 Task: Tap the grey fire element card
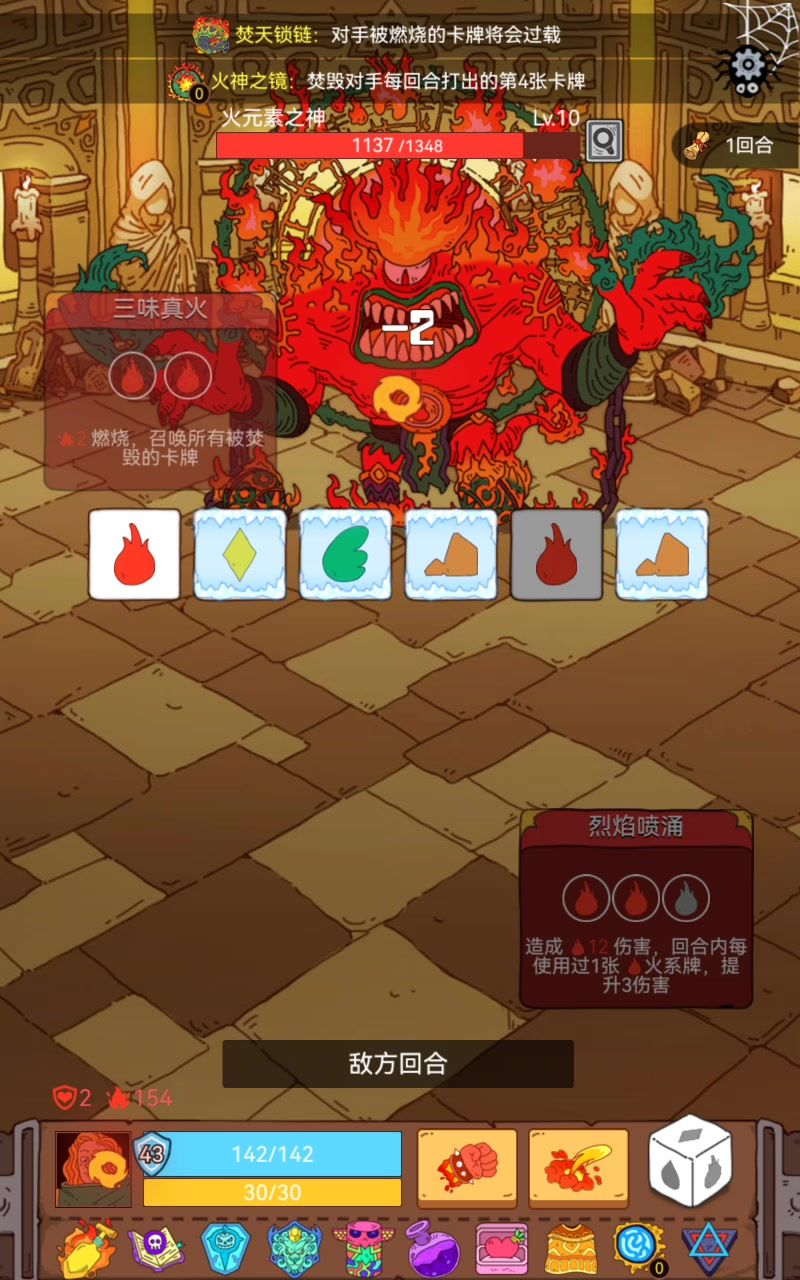(557, 555)
